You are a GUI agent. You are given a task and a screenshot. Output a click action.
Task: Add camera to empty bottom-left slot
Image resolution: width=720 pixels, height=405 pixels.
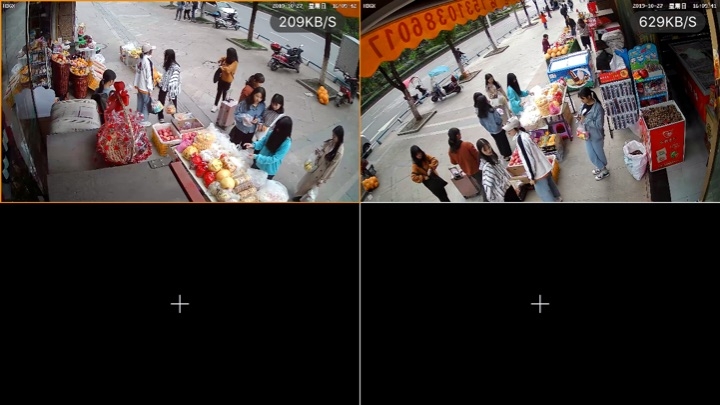[x=180, y=304]
